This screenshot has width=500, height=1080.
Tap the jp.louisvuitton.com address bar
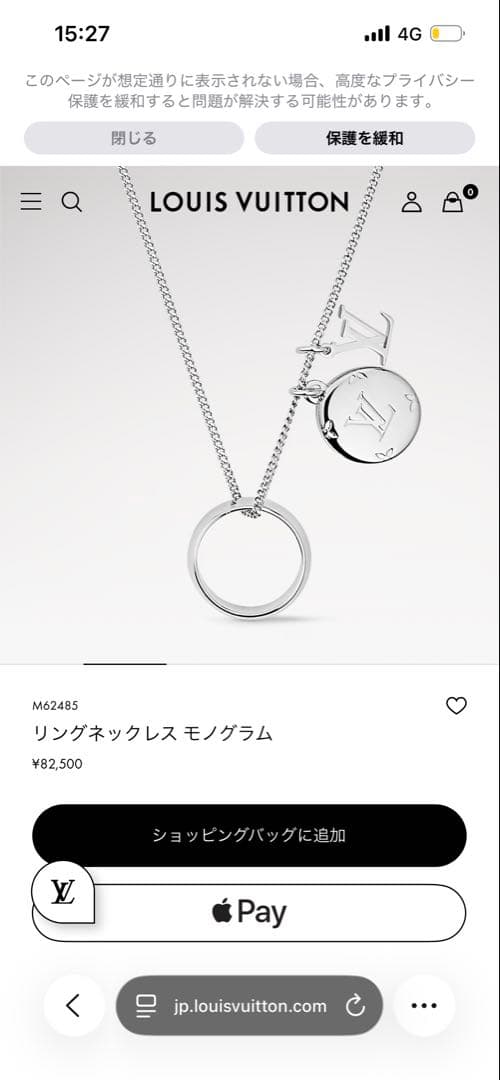[x=249, y=1006]
